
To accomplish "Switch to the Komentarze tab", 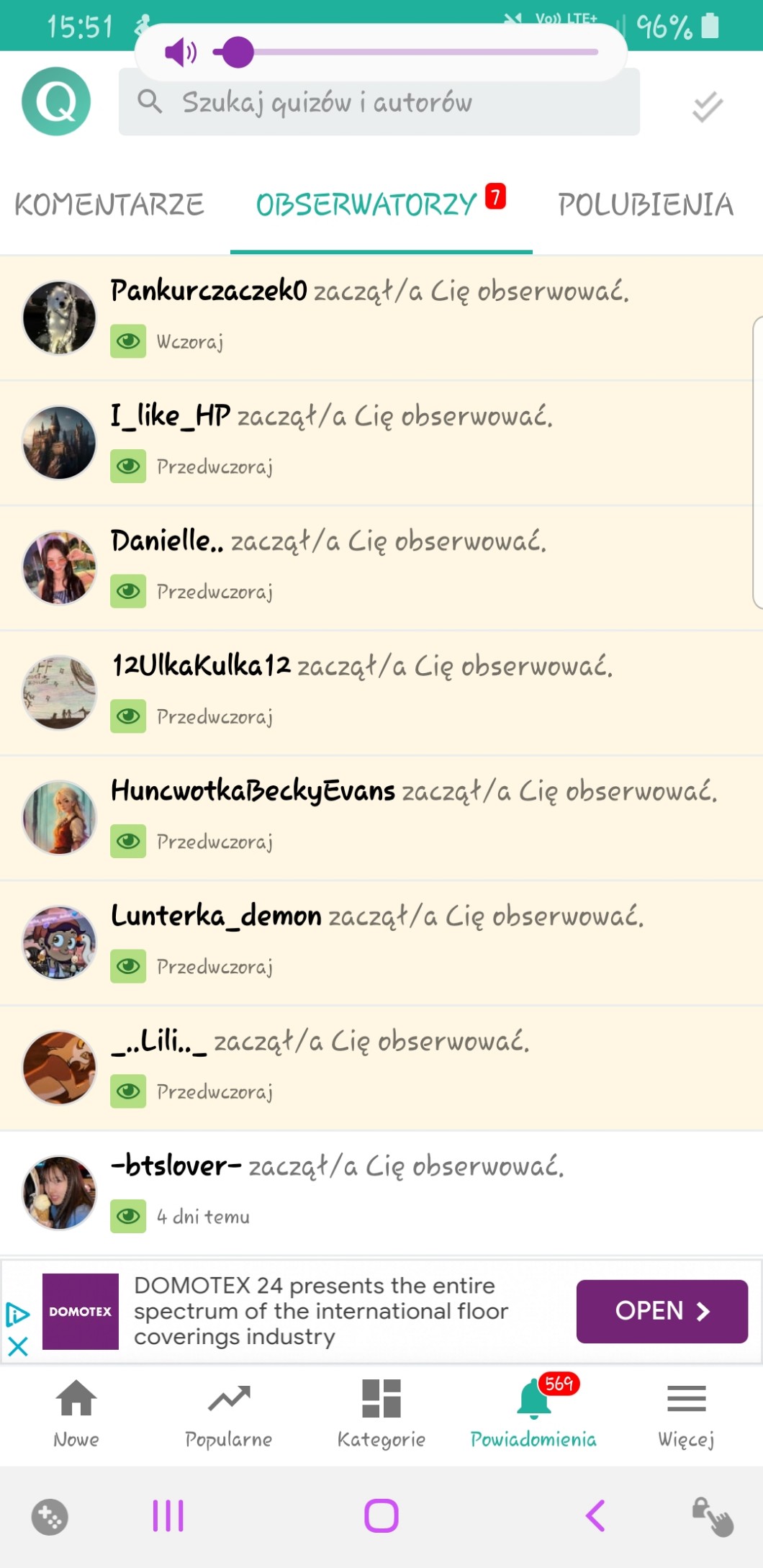I will pyautogui.click(x=109, y=205).
